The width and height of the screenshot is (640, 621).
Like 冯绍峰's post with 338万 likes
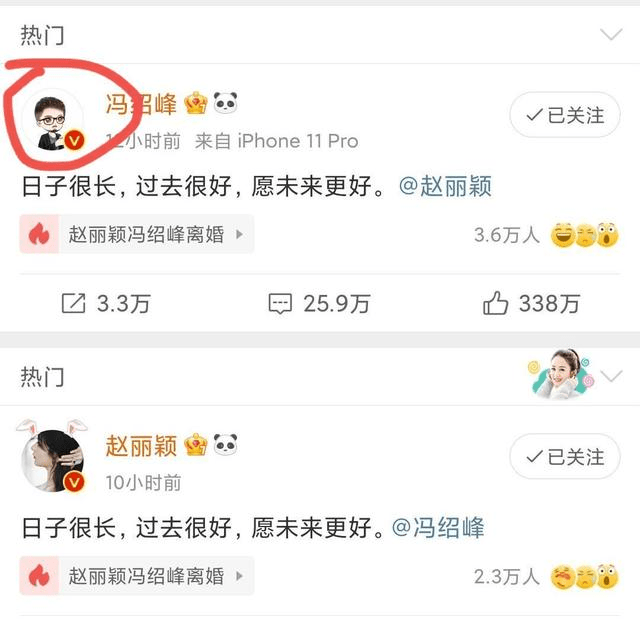tap(530, 303)
